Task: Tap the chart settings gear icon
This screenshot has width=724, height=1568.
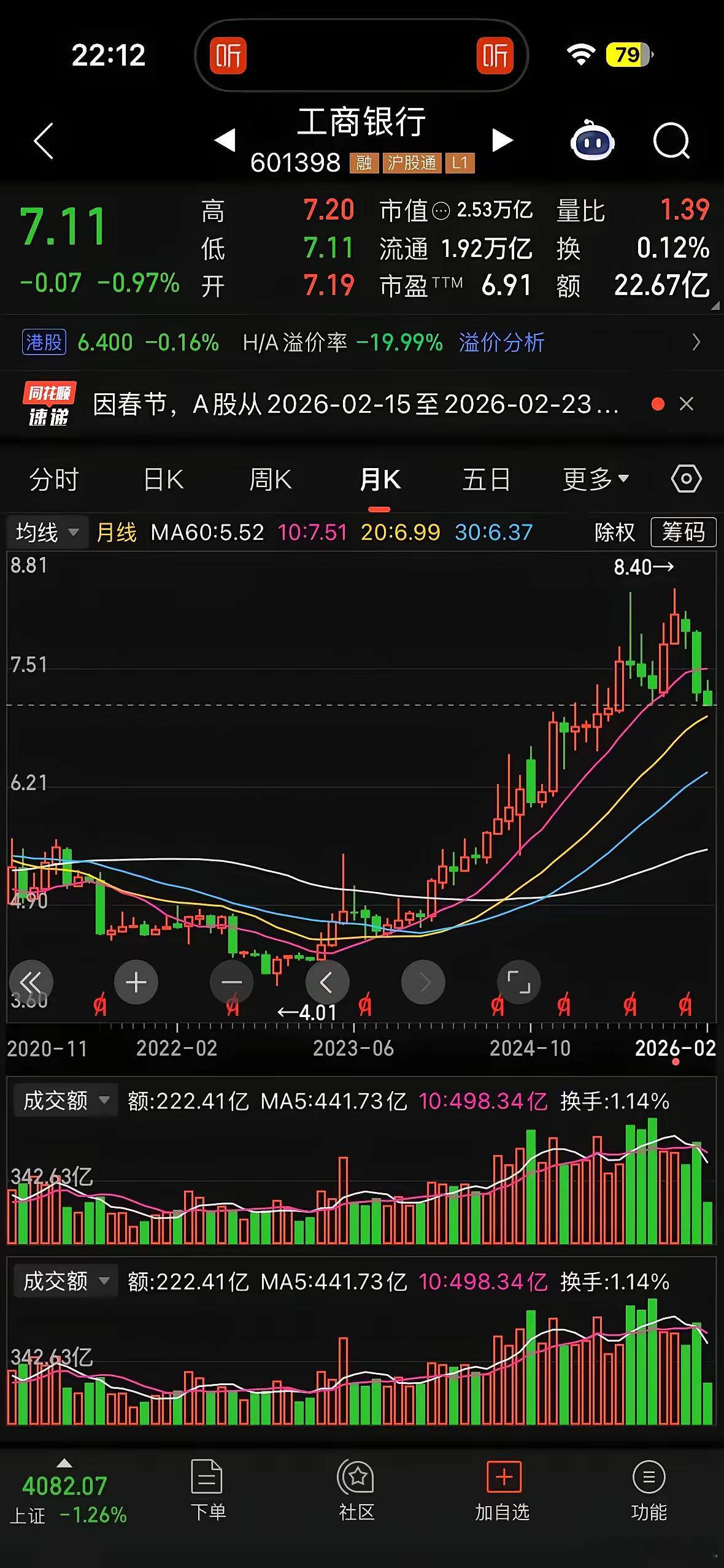Action: click(x=685, y=480)
